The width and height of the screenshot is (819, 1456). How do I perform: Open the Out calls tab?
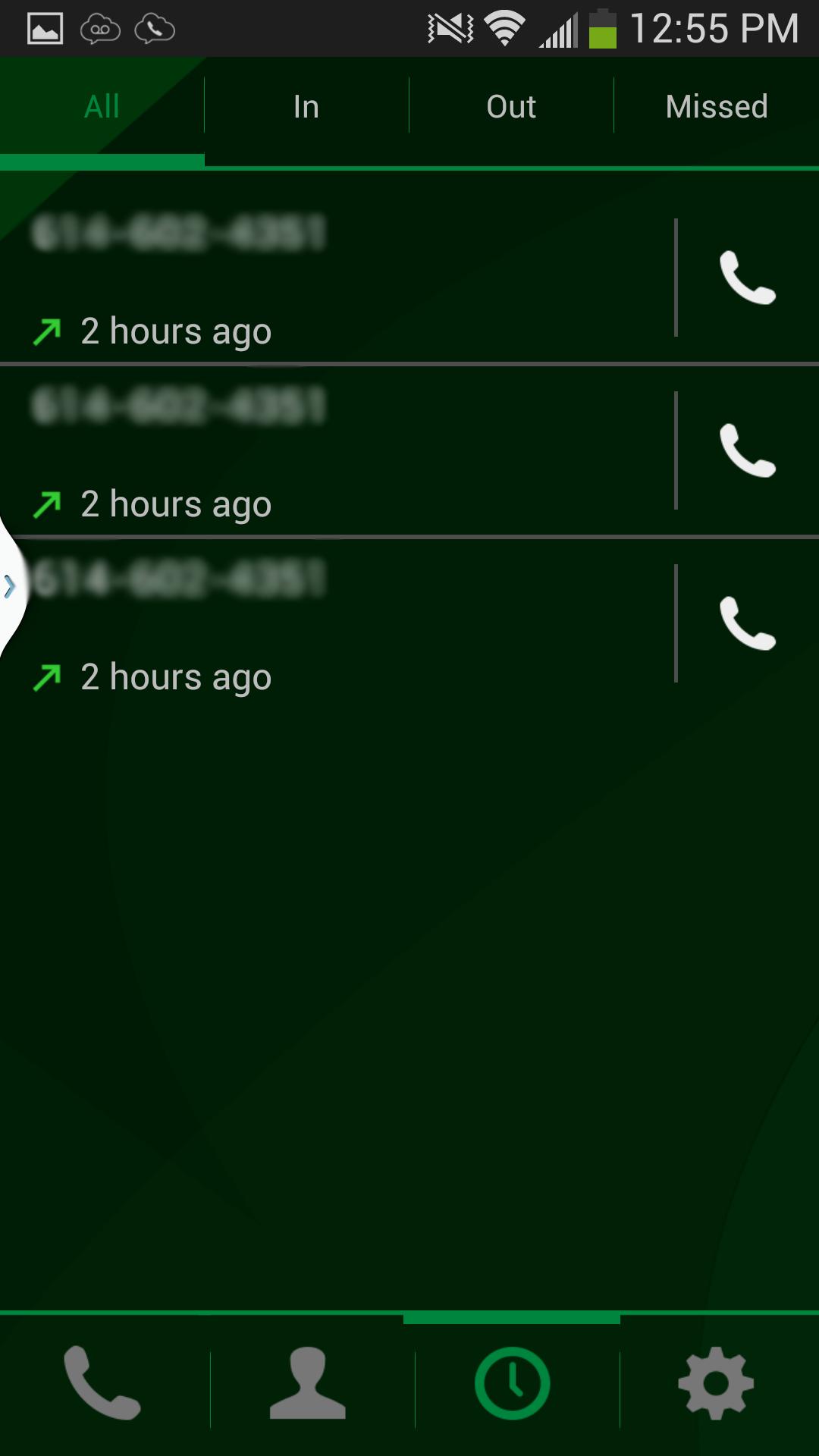click(511, 107)
